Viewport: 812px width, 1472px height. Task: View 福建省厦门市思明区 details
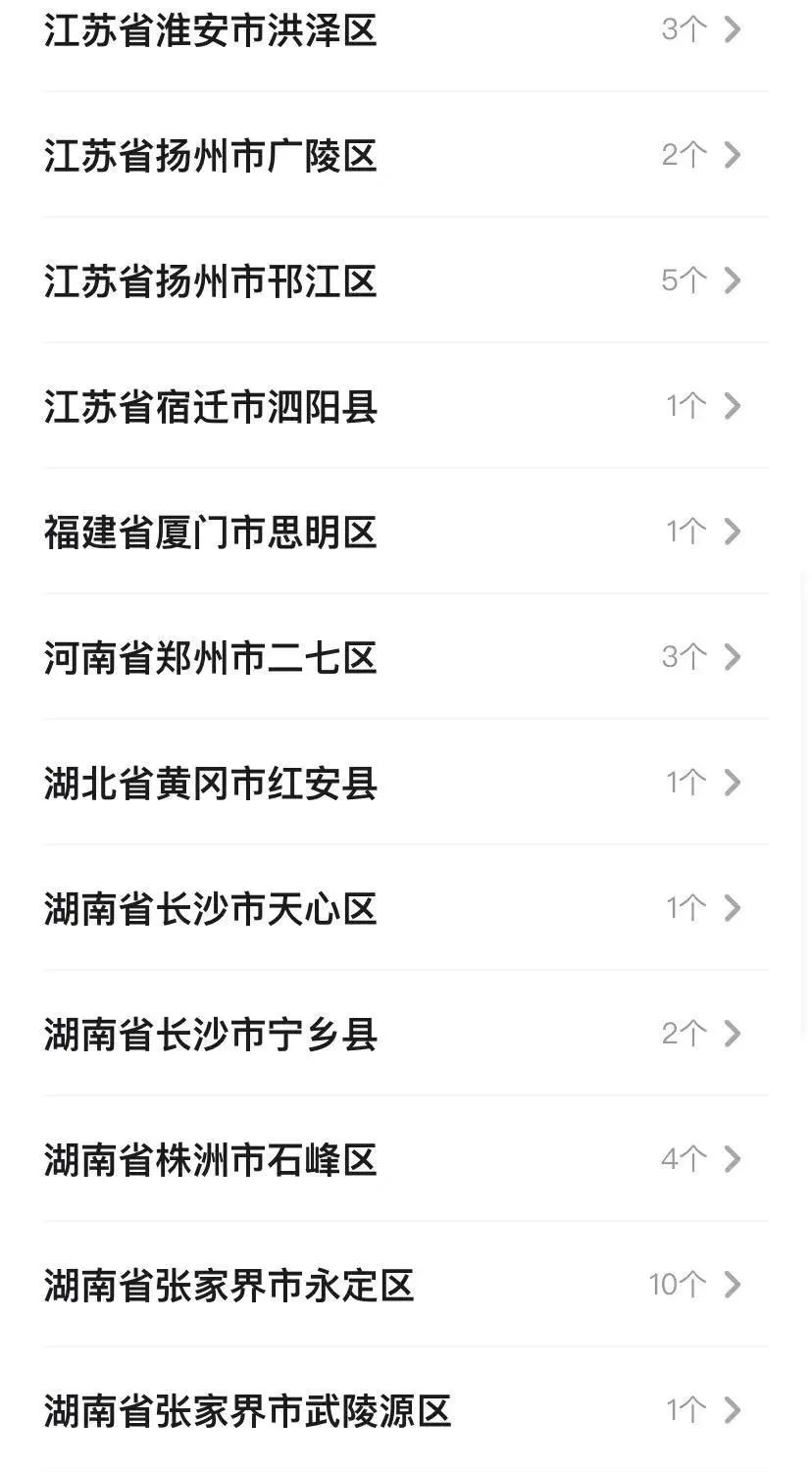point(406,532)
